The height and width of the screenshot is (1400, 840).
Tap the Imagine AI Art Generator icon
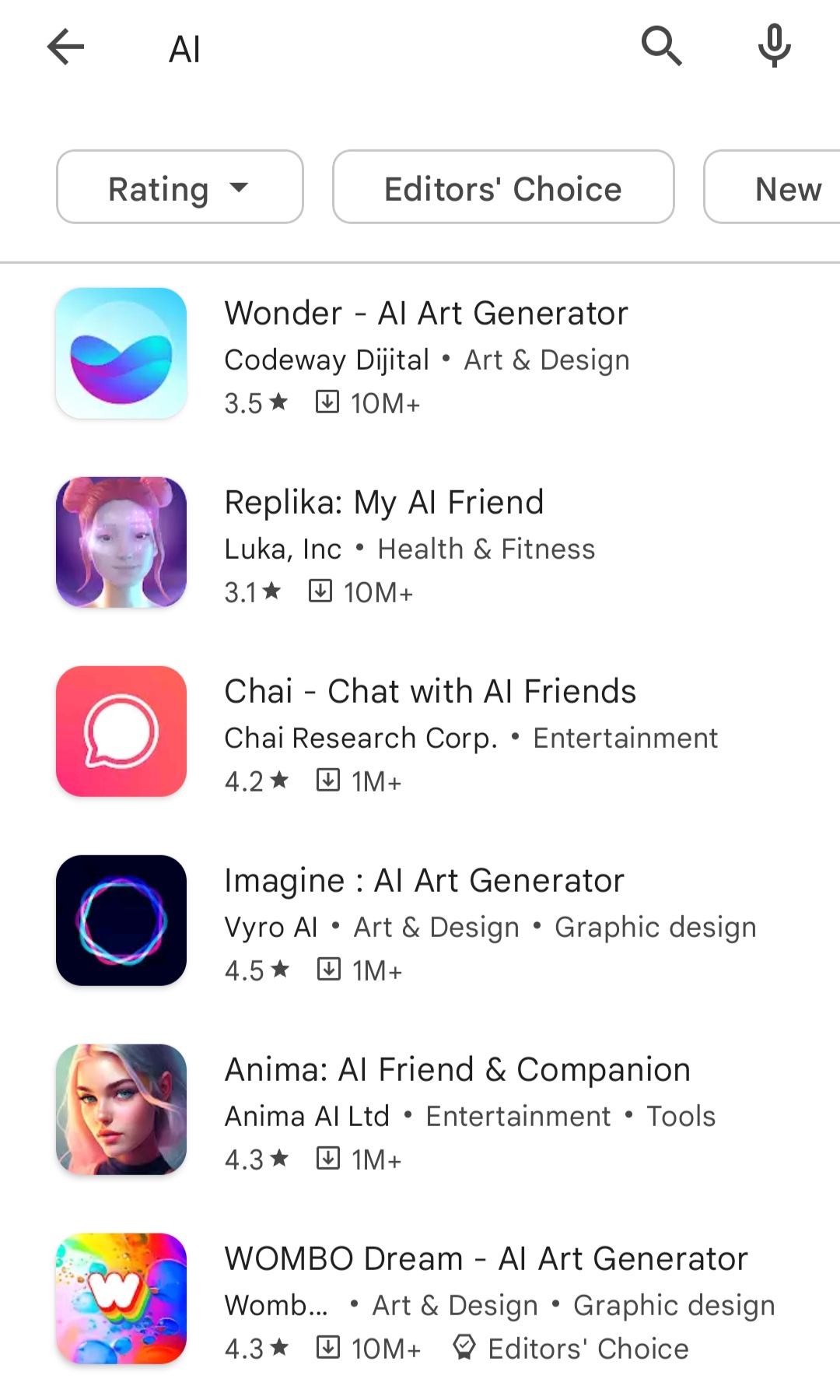tap(121, 921)
